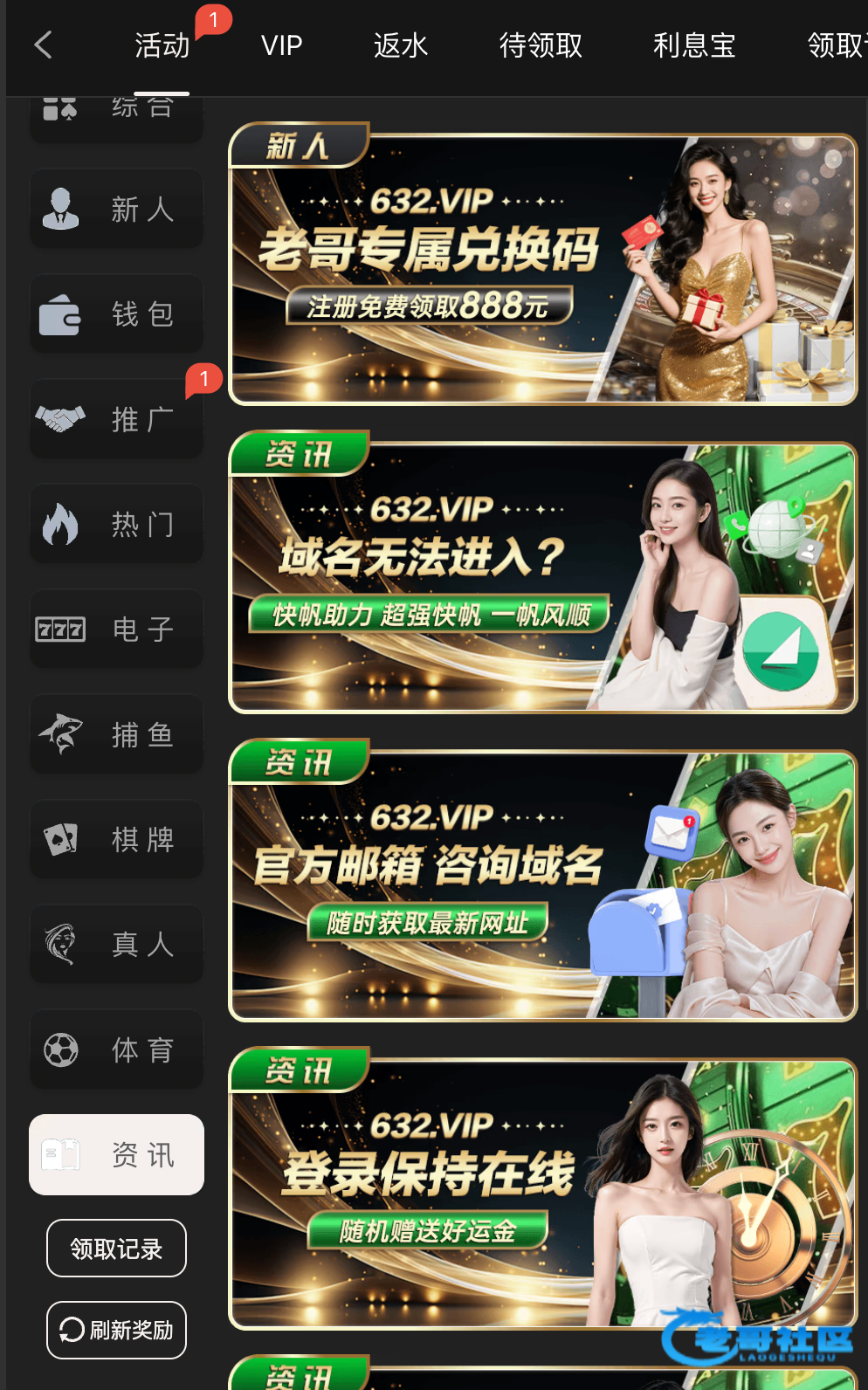Image resolution: width=868 pixels, height=1390 pixels.
Task: Tap the 领取记录 button
Action: [x=116, y=1249]
